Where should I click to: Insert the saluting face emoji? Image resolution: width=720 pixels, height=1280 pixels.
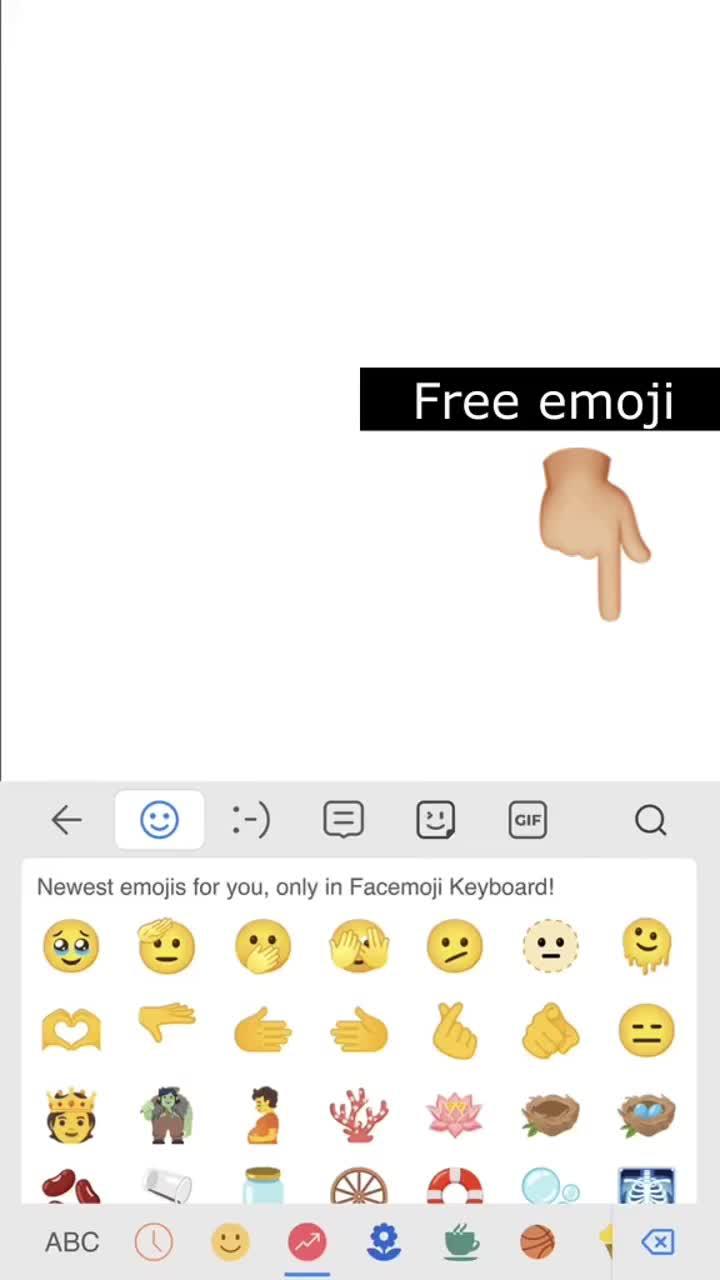click(x=167, y=946)
